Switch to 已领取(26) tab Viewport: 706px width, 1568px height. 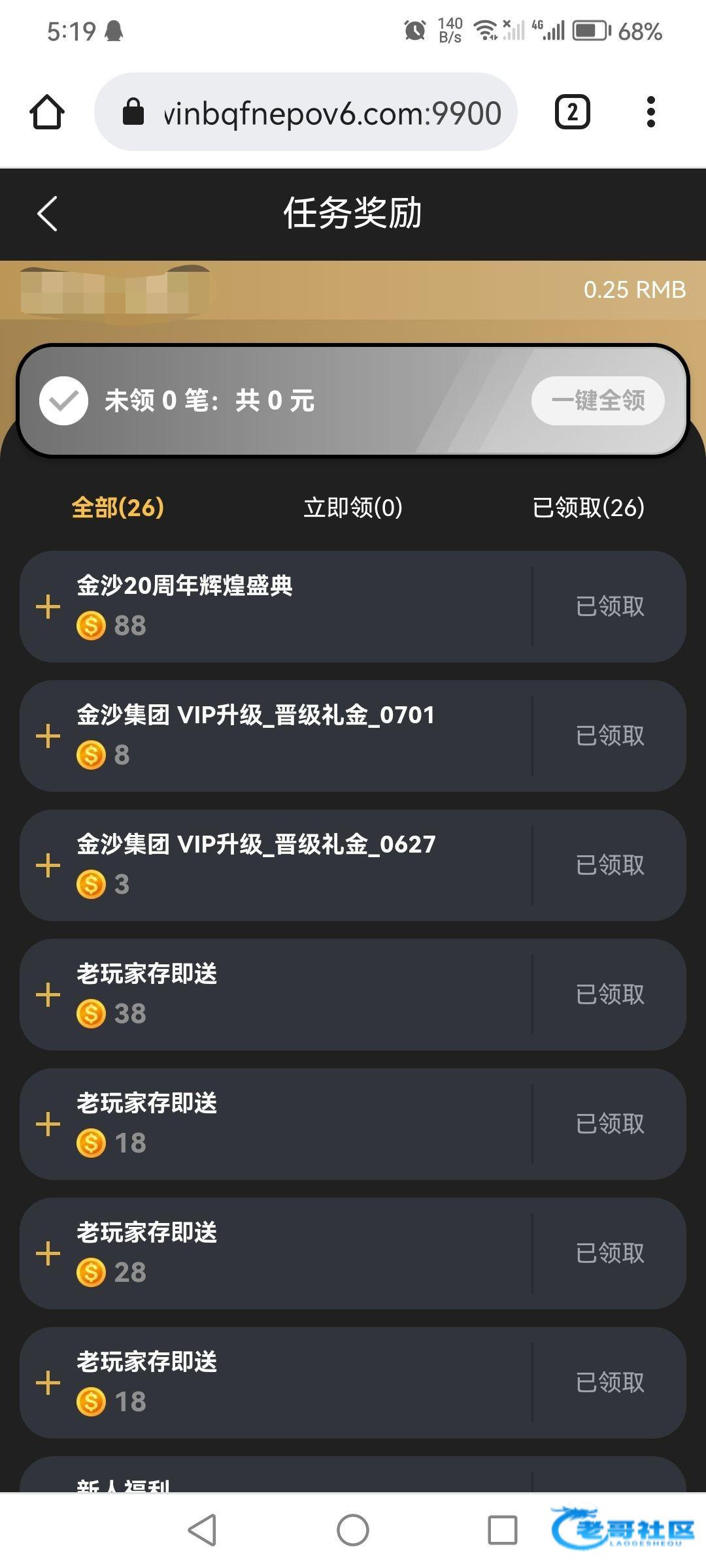(x=588, y=508)
